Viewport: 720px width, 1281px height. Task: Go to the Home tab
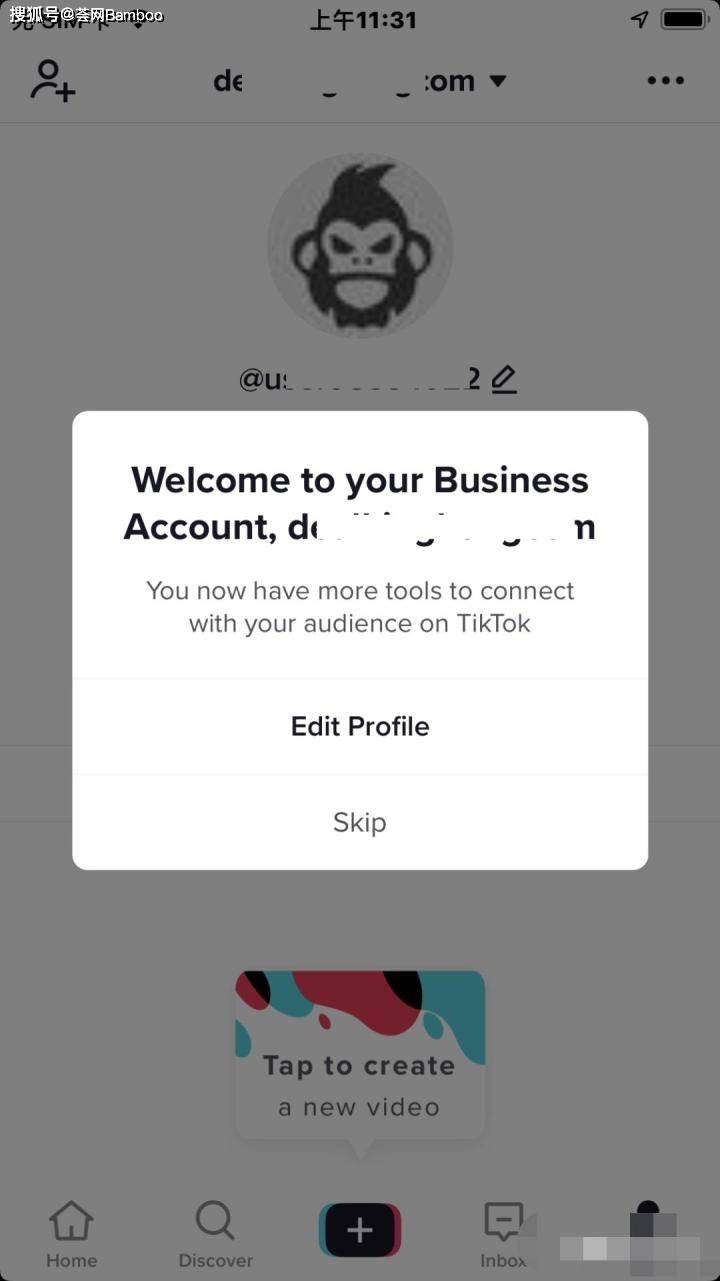click(72, 1235)
